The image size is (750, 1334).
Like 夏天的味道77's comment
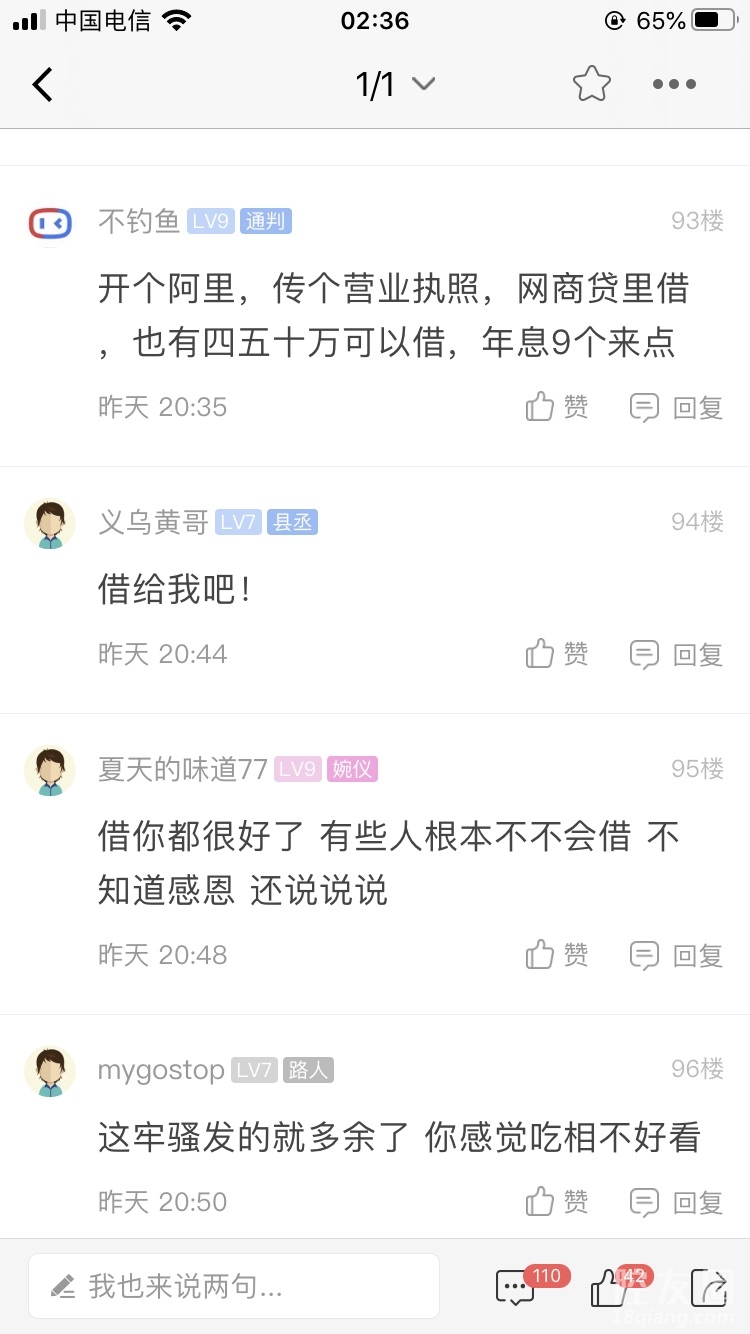557,955
